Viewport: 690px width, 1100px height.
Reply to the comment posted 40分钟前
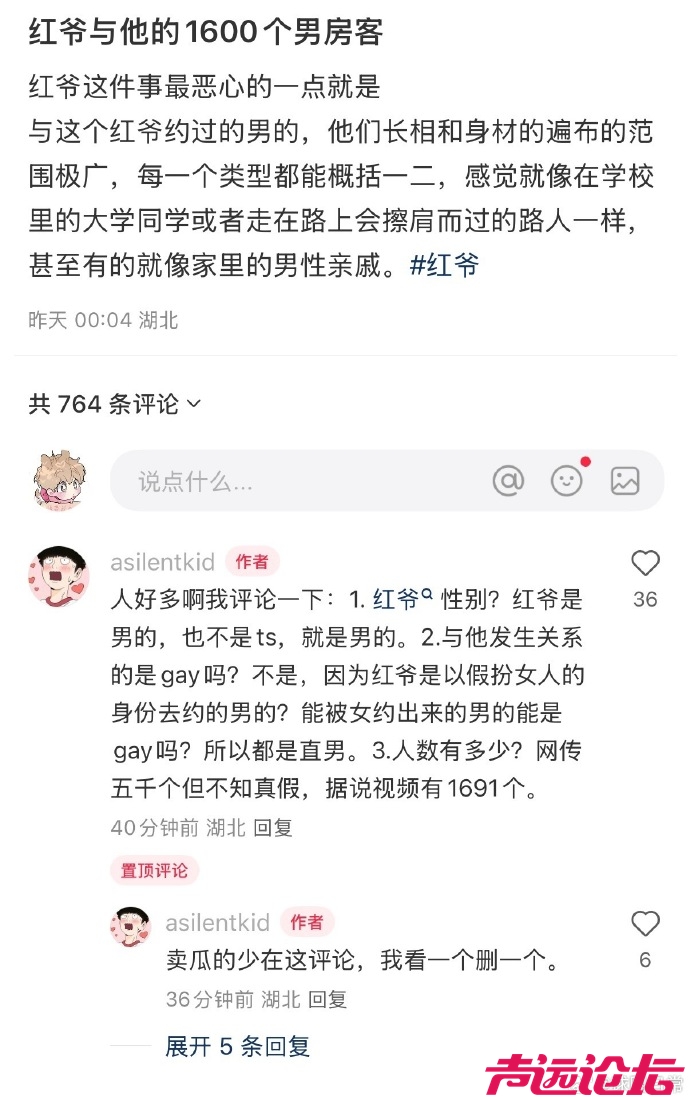click(273, 828)
